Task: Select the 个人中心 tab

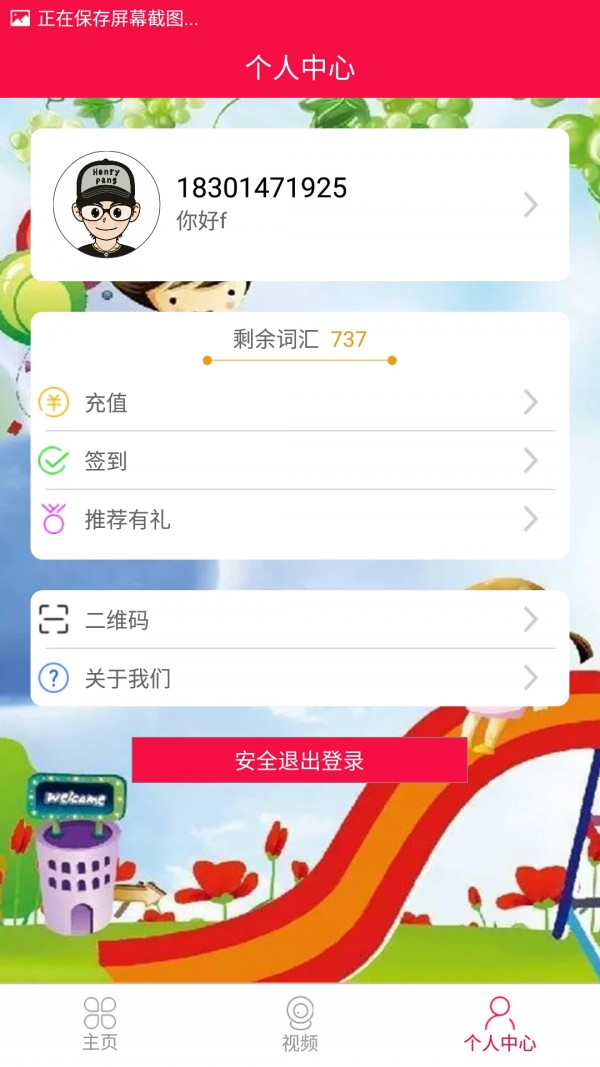Action: [499, 1024]
